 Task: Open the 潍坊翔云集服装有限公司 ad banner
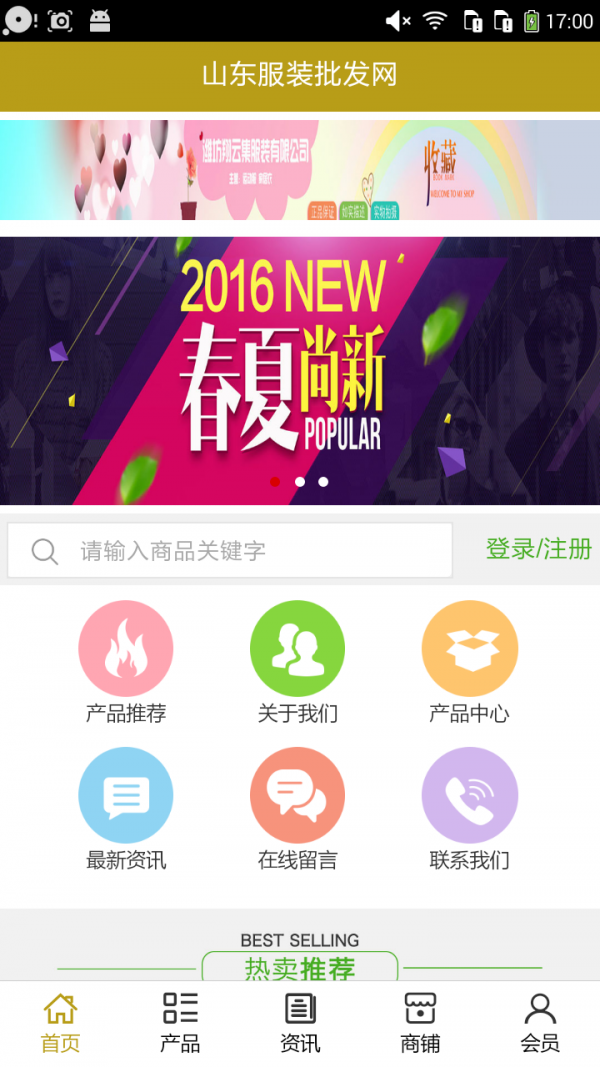coord(300,169)
